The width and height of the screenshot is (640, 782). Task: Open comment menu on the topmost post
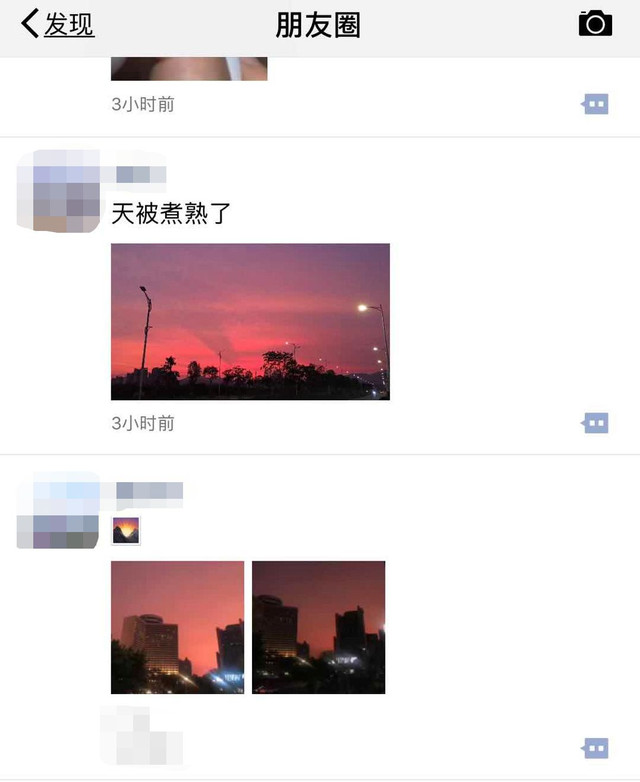point(595,104)
